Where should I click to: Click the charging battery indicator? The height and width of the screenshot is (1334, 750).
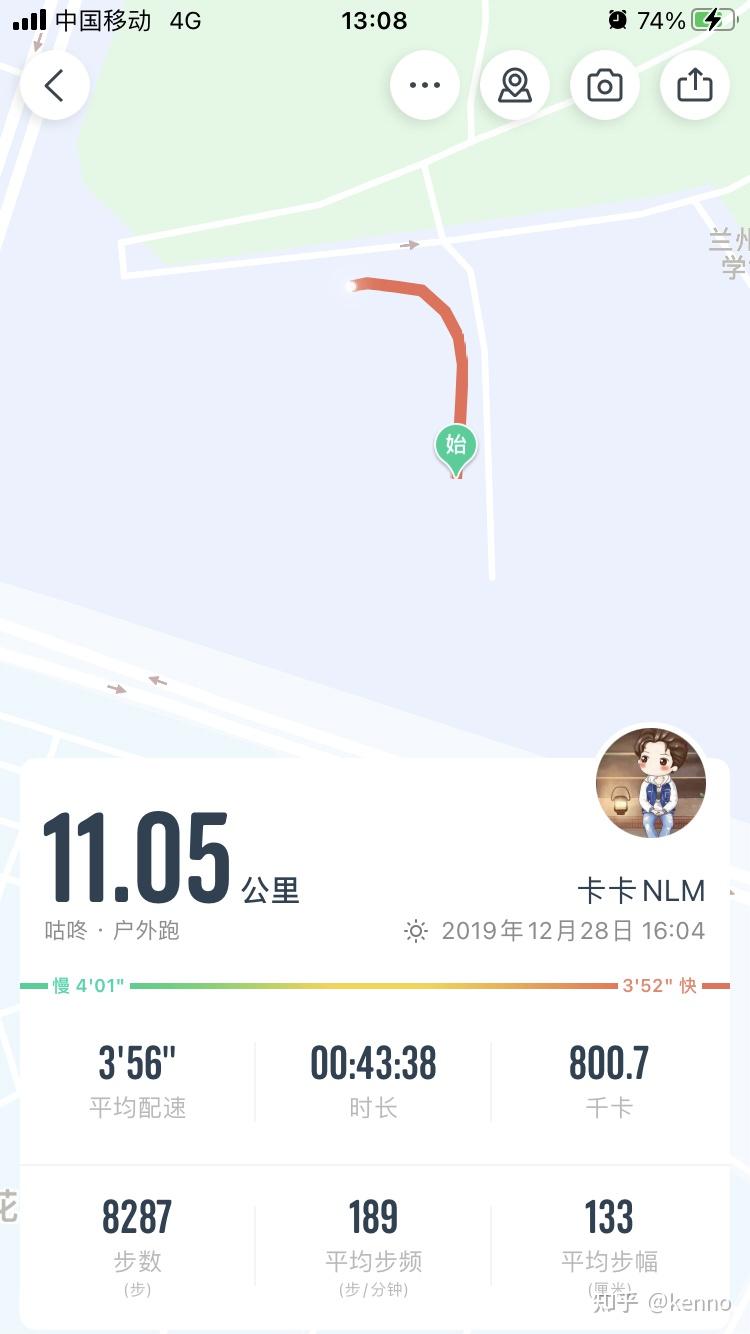712,18
